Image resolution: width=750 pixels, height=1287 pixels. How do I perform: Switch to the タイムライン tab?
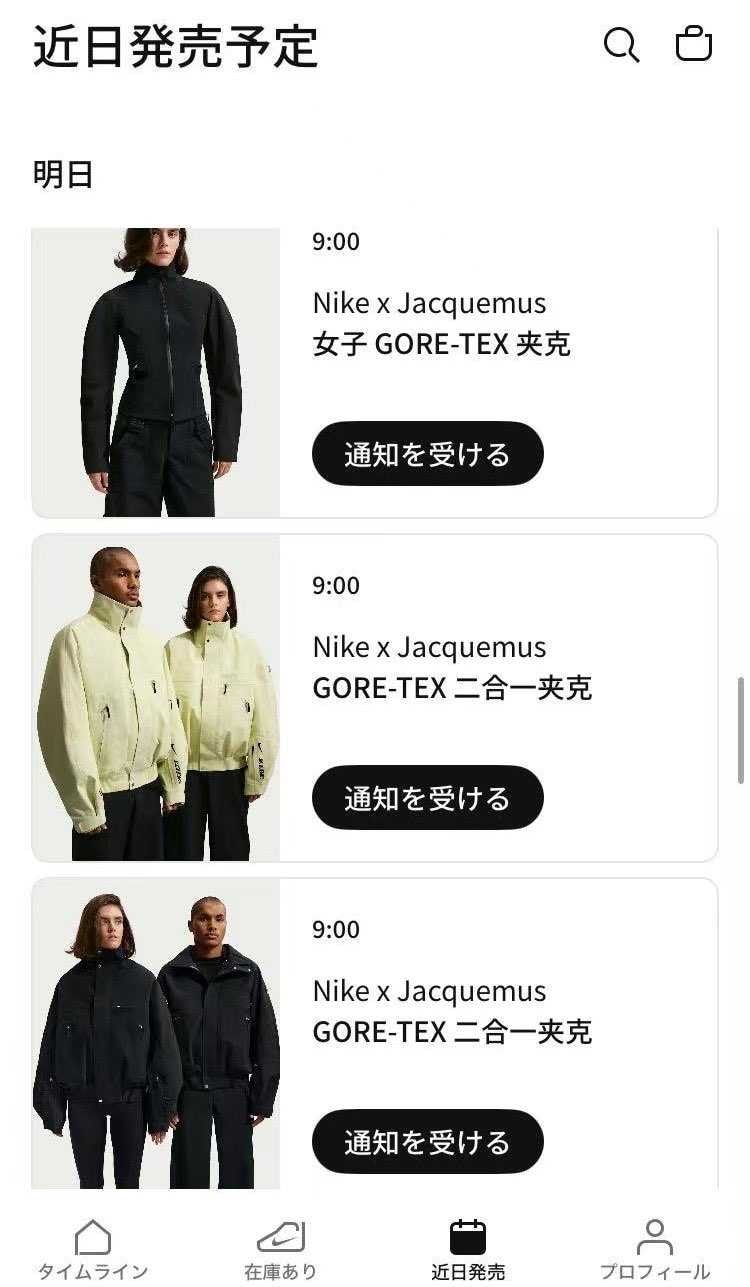point(93,1248)
